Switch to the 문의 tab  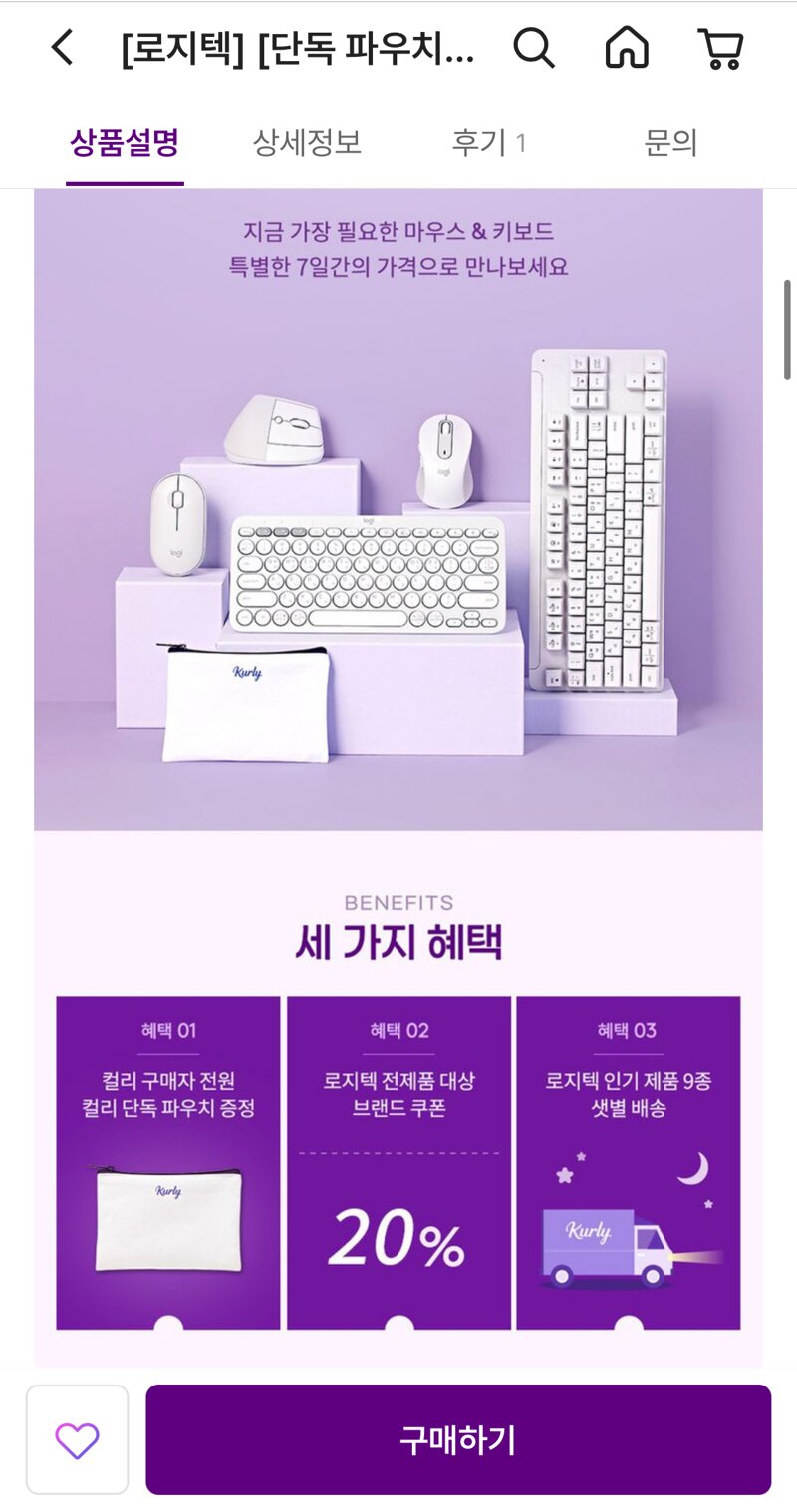click(670, 143)
